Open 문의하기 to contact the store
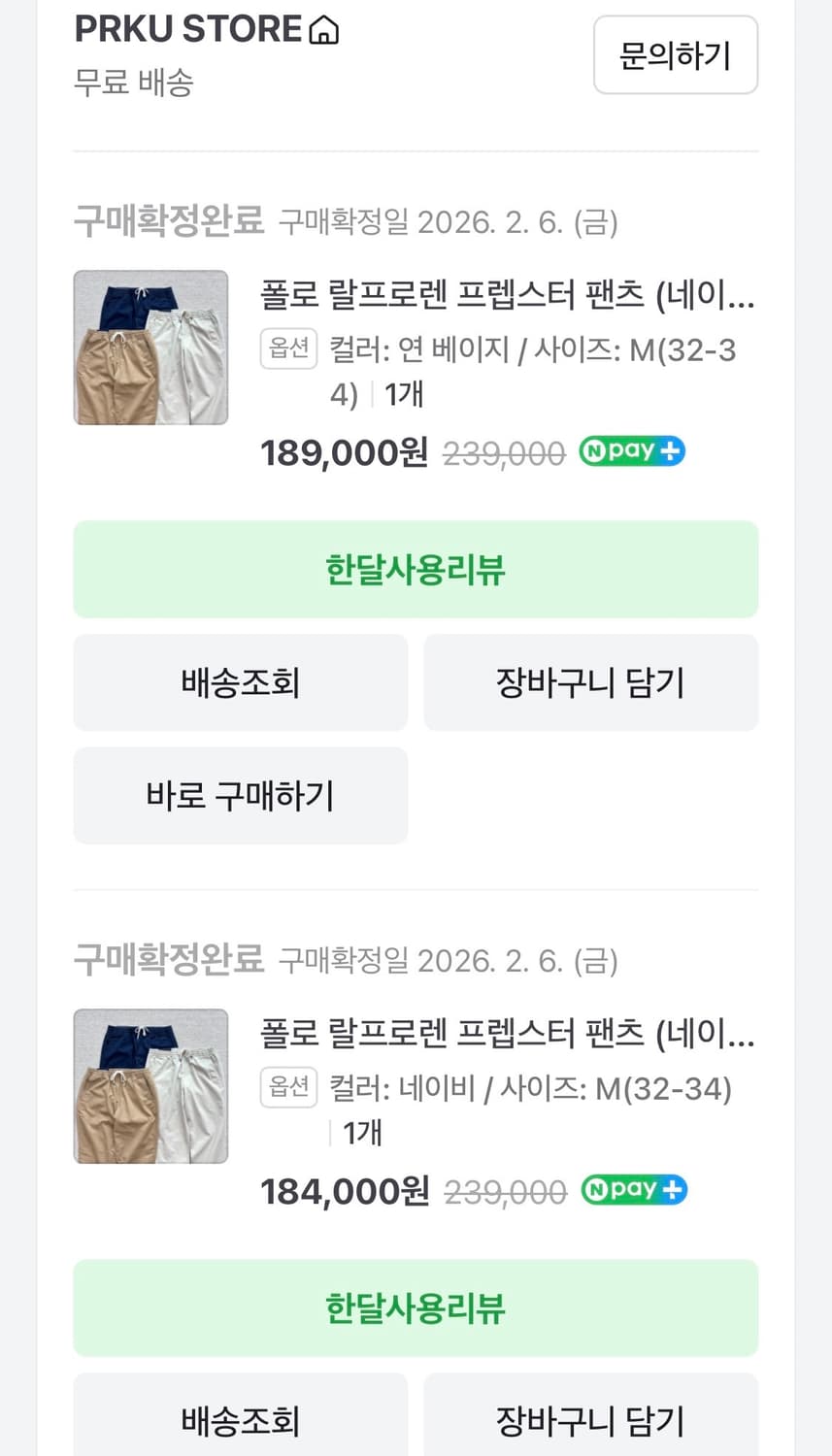 pyautogui.click(x=675, y=54)
